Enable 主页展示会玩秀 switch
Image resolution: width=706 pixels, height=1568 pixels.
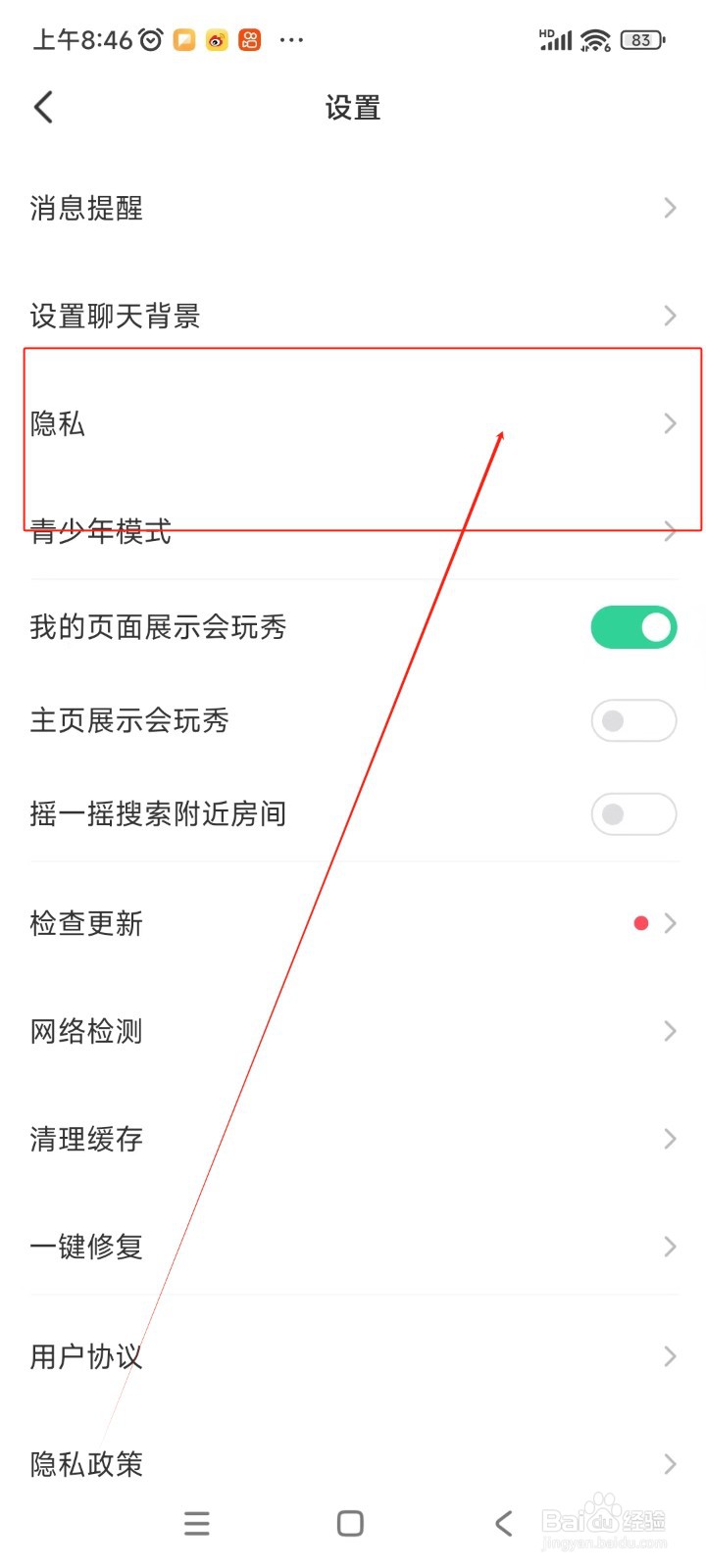click(x=633, y=720)
